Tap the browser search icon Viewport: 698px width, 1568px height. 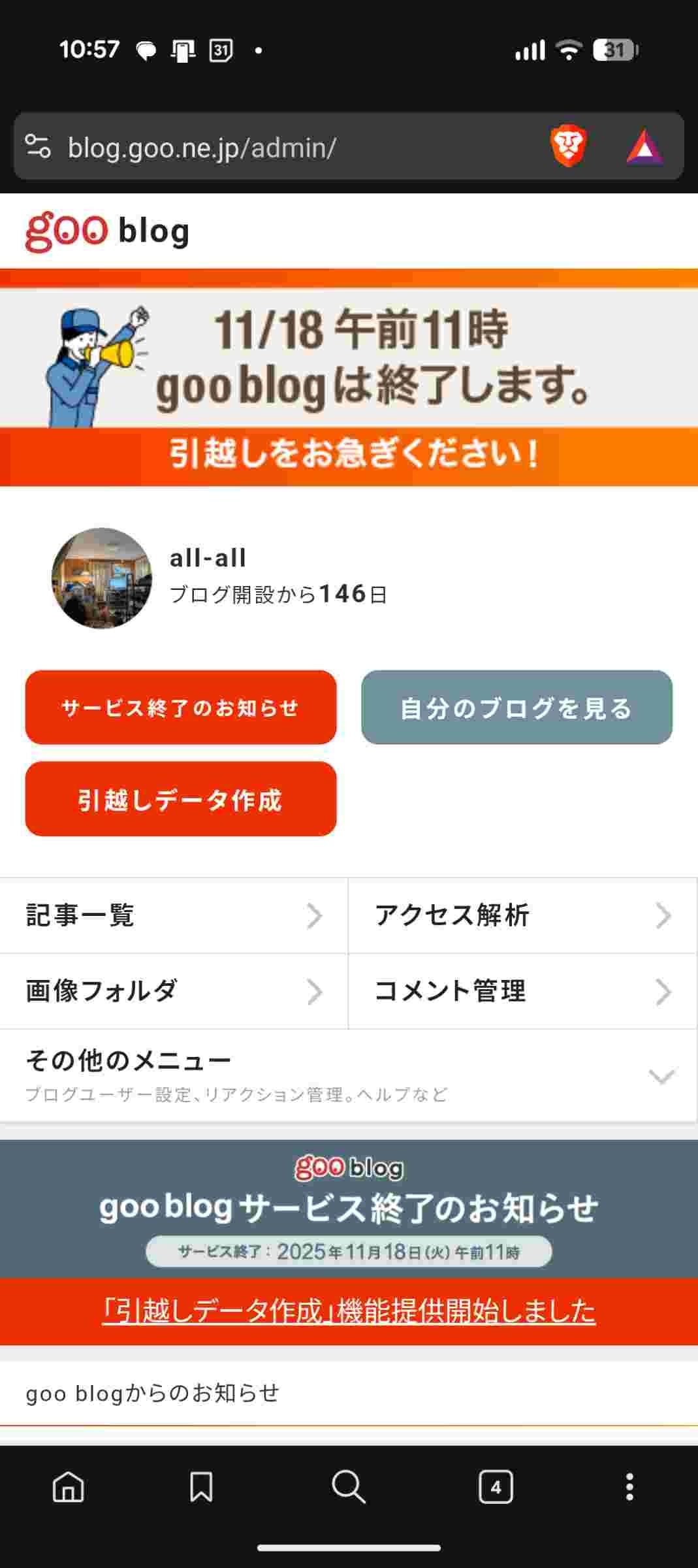pyautogui.click(x=349, y=1488)
